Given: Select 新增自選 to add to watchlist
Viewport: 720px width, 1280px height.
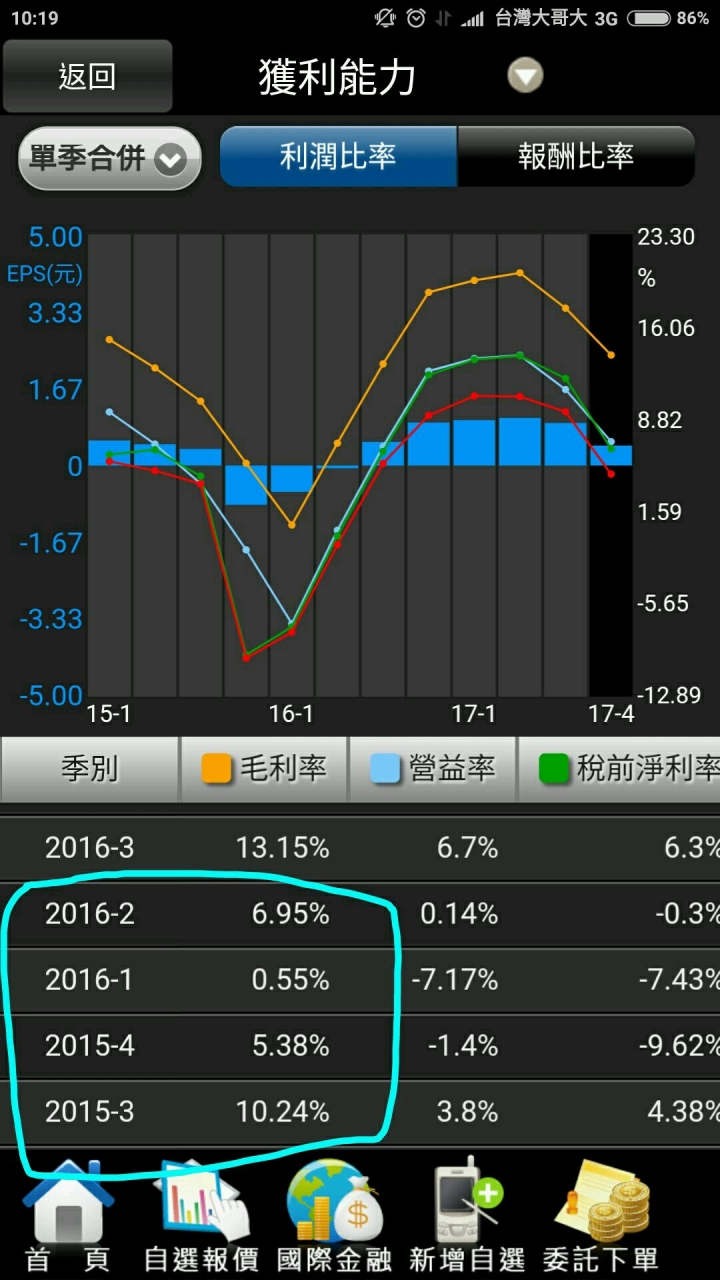Looking at the screenshot, I should [x=468, y=1216].
